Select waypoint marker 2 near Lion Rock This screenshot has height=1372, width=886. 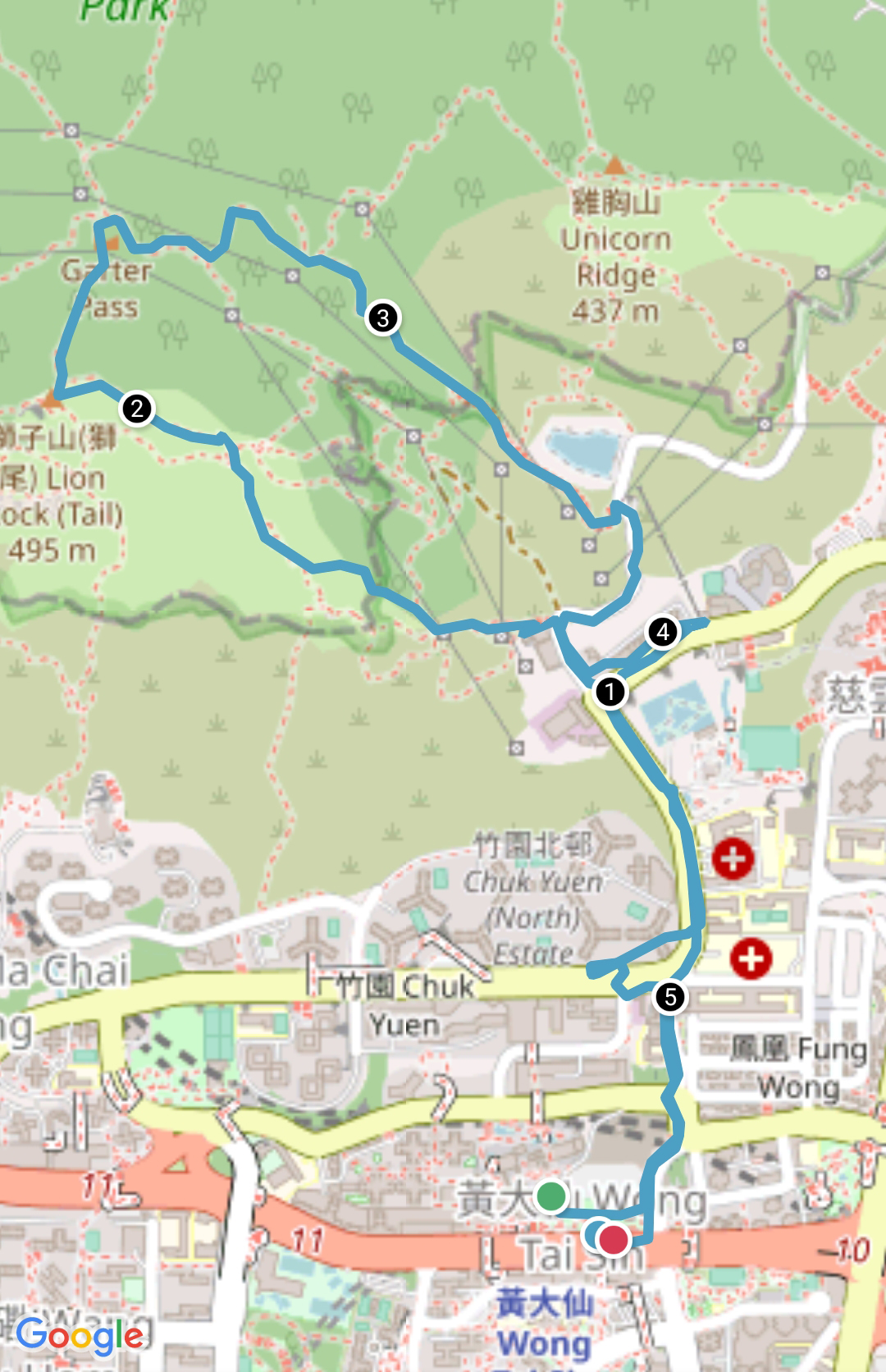click(x=136, y=408)
